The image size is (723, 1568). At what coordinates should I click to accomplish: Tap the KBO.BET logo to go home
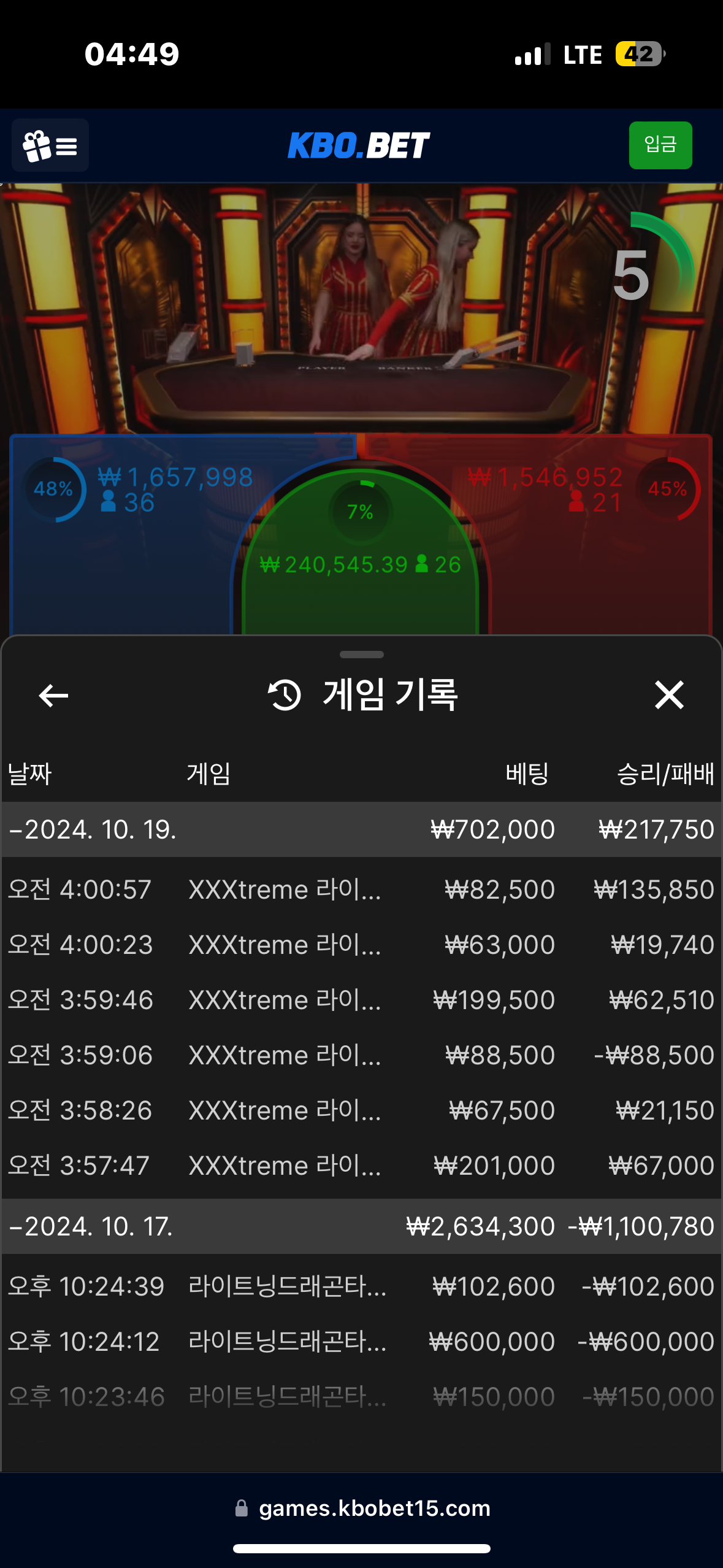359,145
